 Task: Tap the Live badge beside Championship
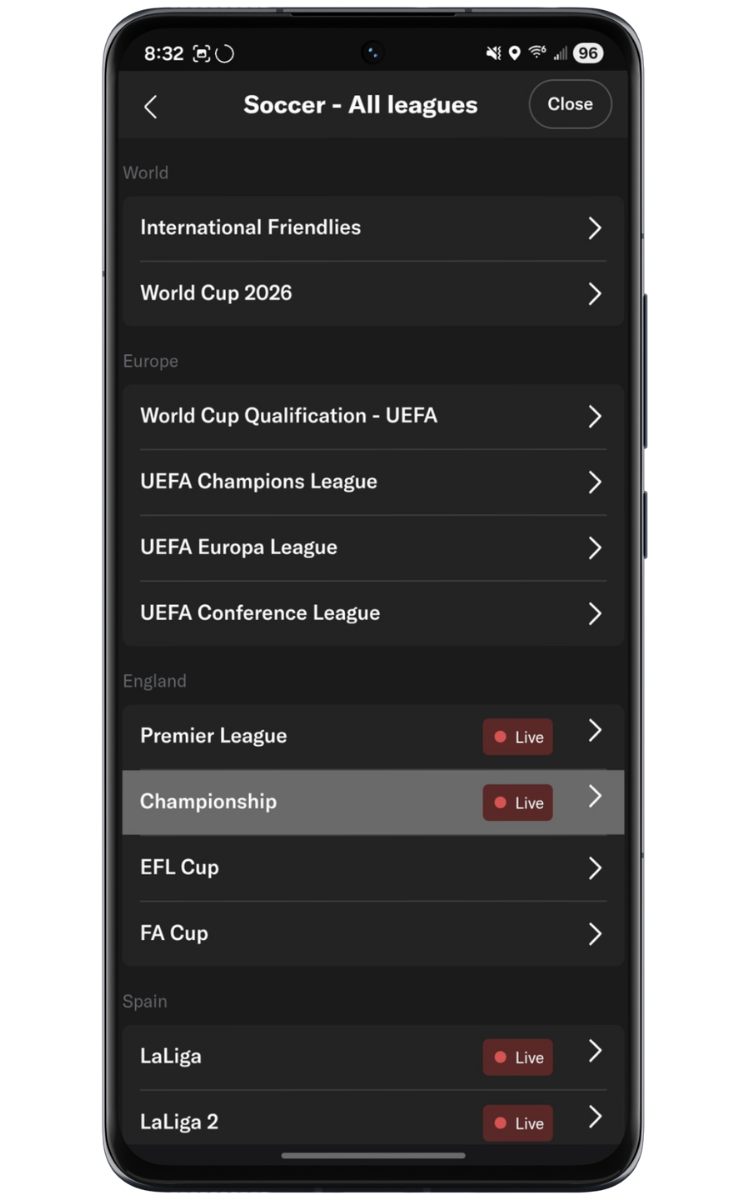(517, 802)
